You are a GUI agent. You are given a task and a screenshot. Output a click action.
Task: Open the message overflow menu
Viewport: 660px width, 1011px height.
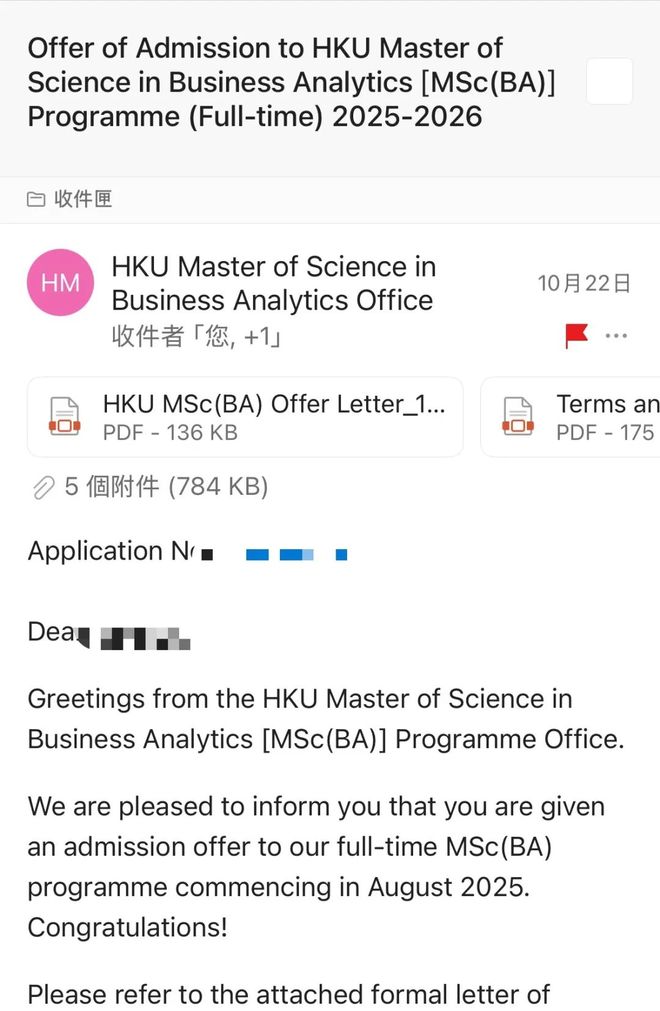[616, 336]
